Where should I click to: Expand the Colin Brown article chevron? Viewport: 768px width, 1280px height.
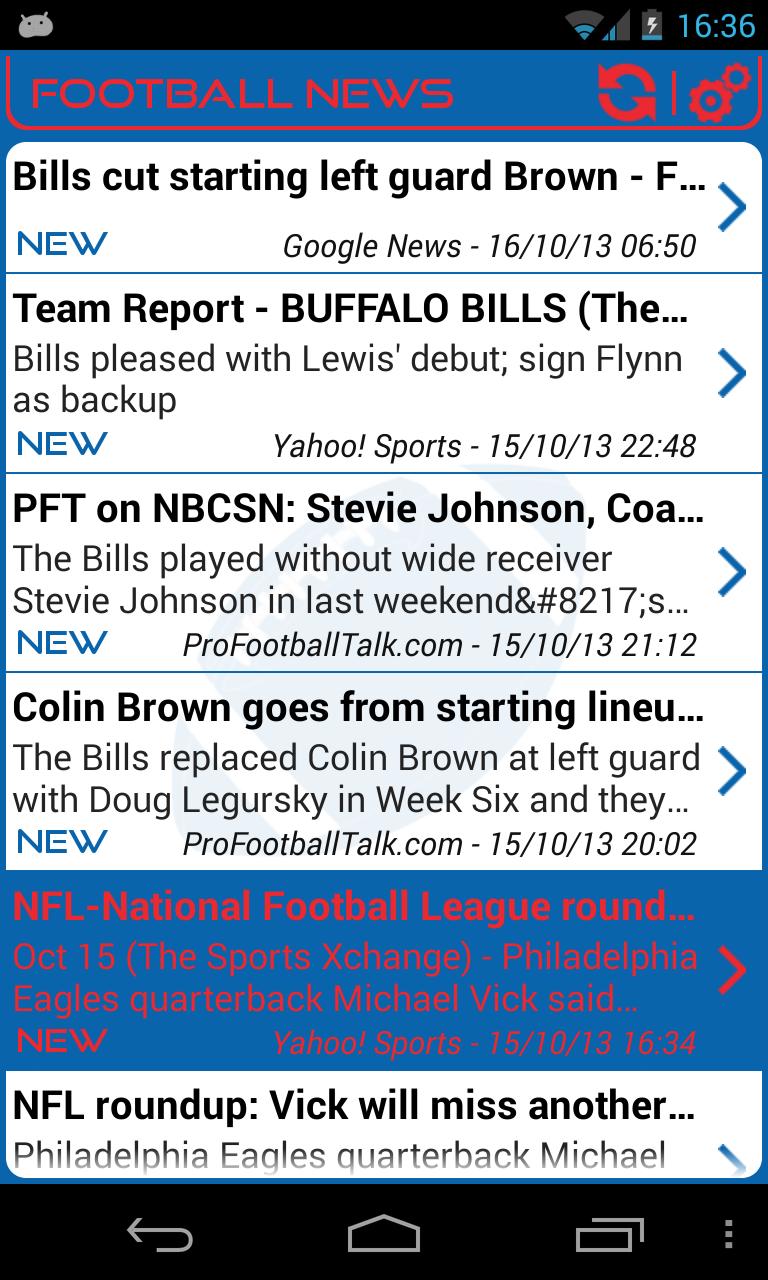[x=732, y=771]
